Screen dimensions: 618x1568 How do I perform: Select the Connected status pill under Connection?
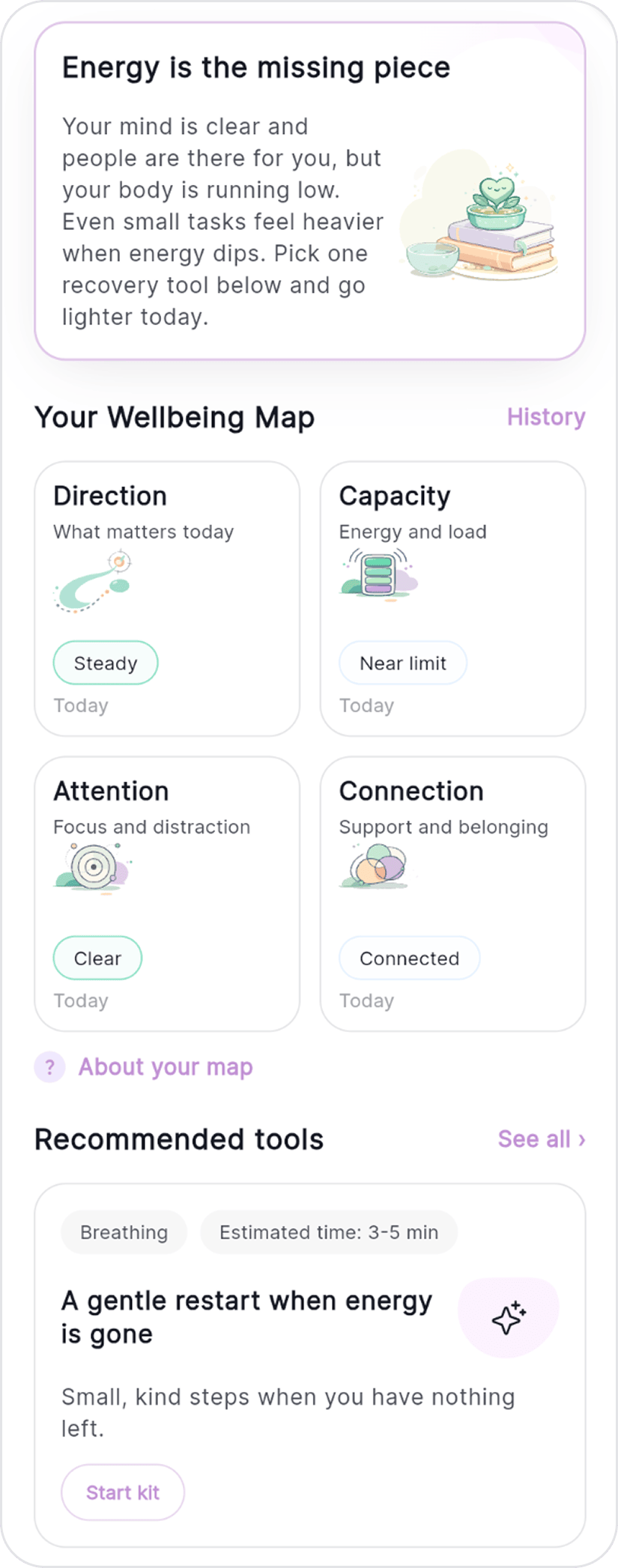(409, 958)
